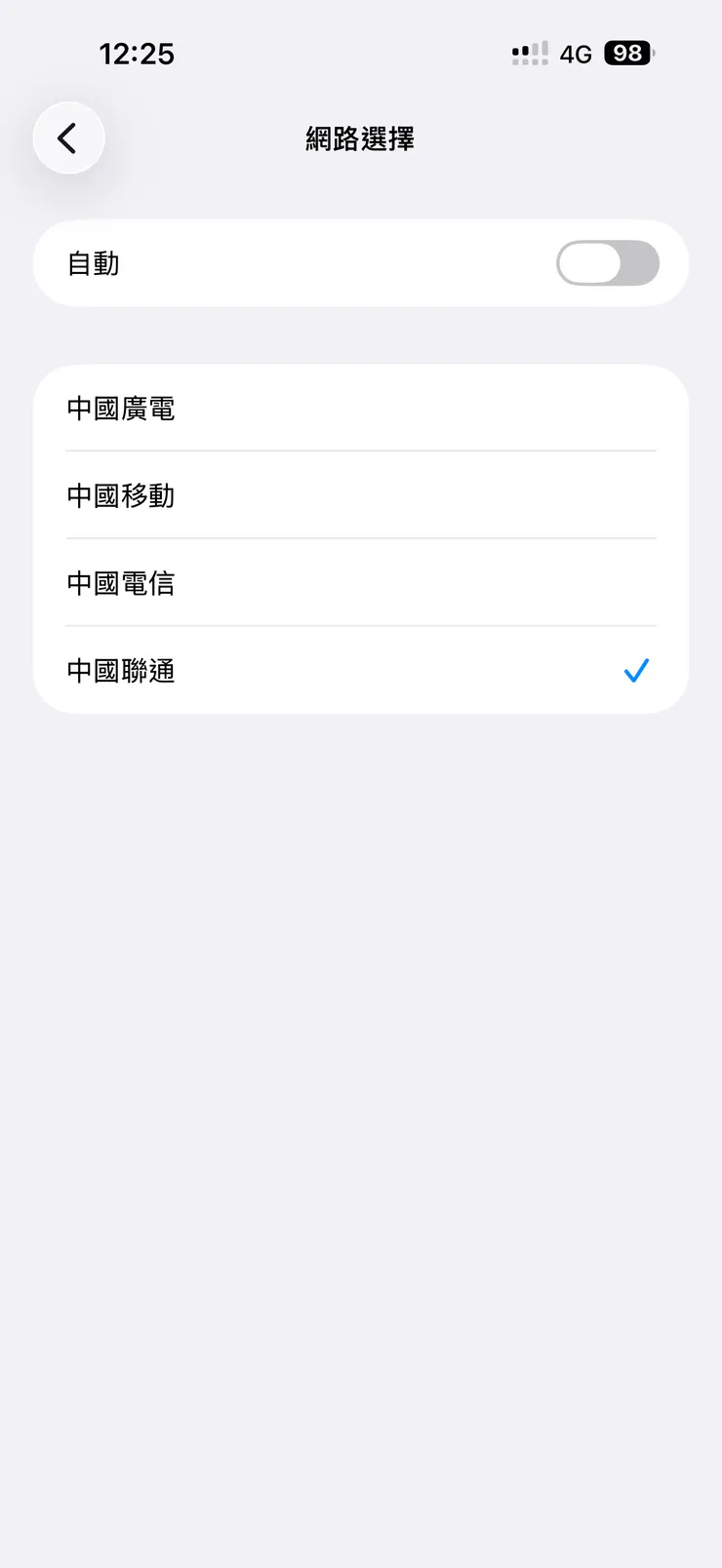722x1568 pixels.
Task: Click the status bar area
Action: pyautogui.click(x=361, y=53)
